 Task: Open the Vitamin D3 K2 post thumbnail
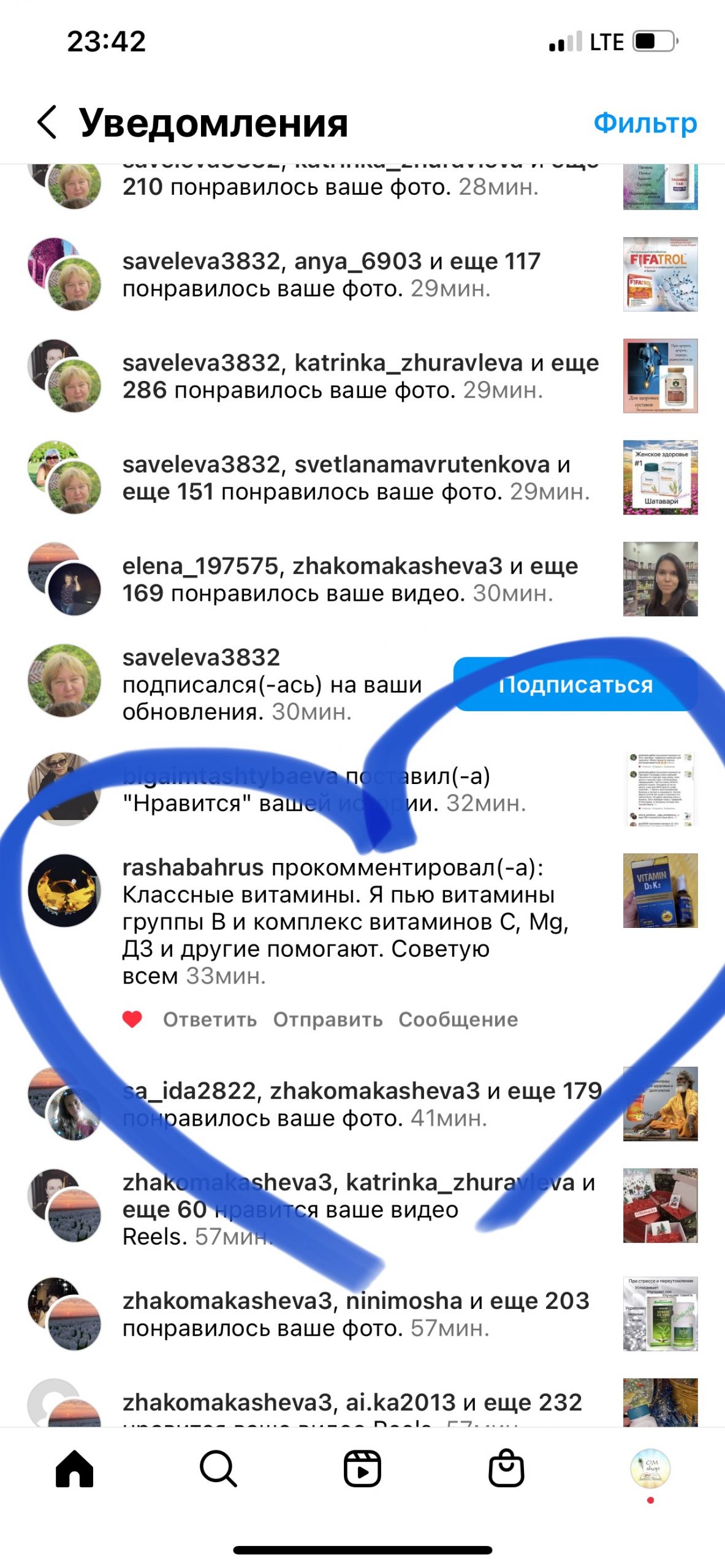pos(660,891)
